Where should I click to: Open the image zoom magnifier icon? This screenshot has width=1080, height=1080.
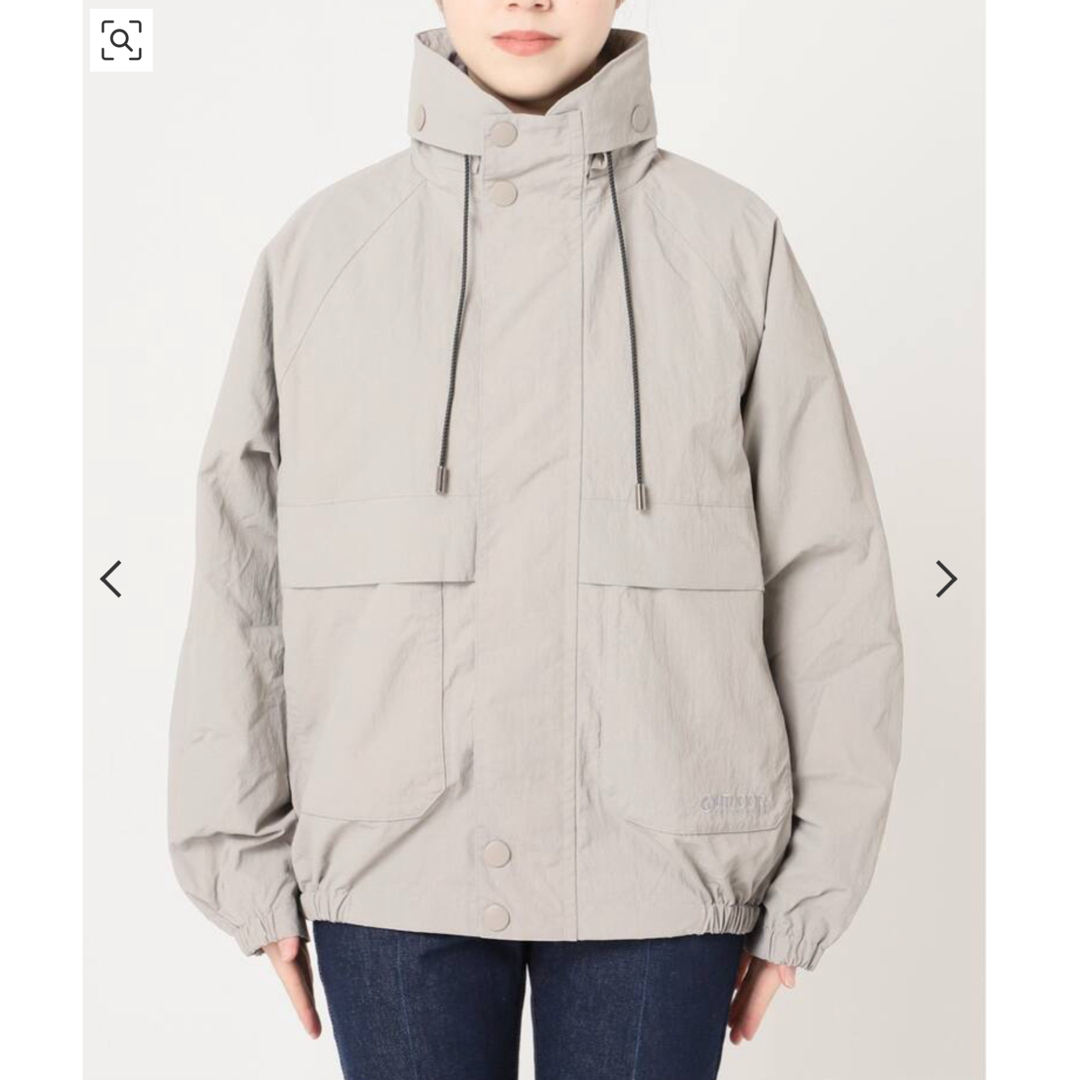(x=121, y=40)
